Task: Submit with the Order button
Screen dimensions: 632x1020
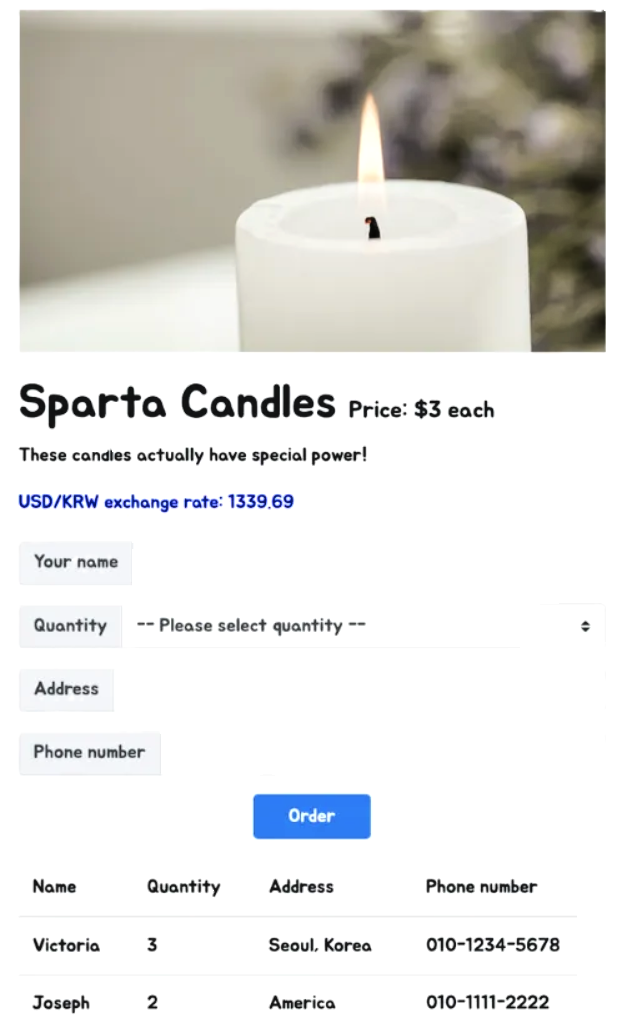Action: point(312,816)
